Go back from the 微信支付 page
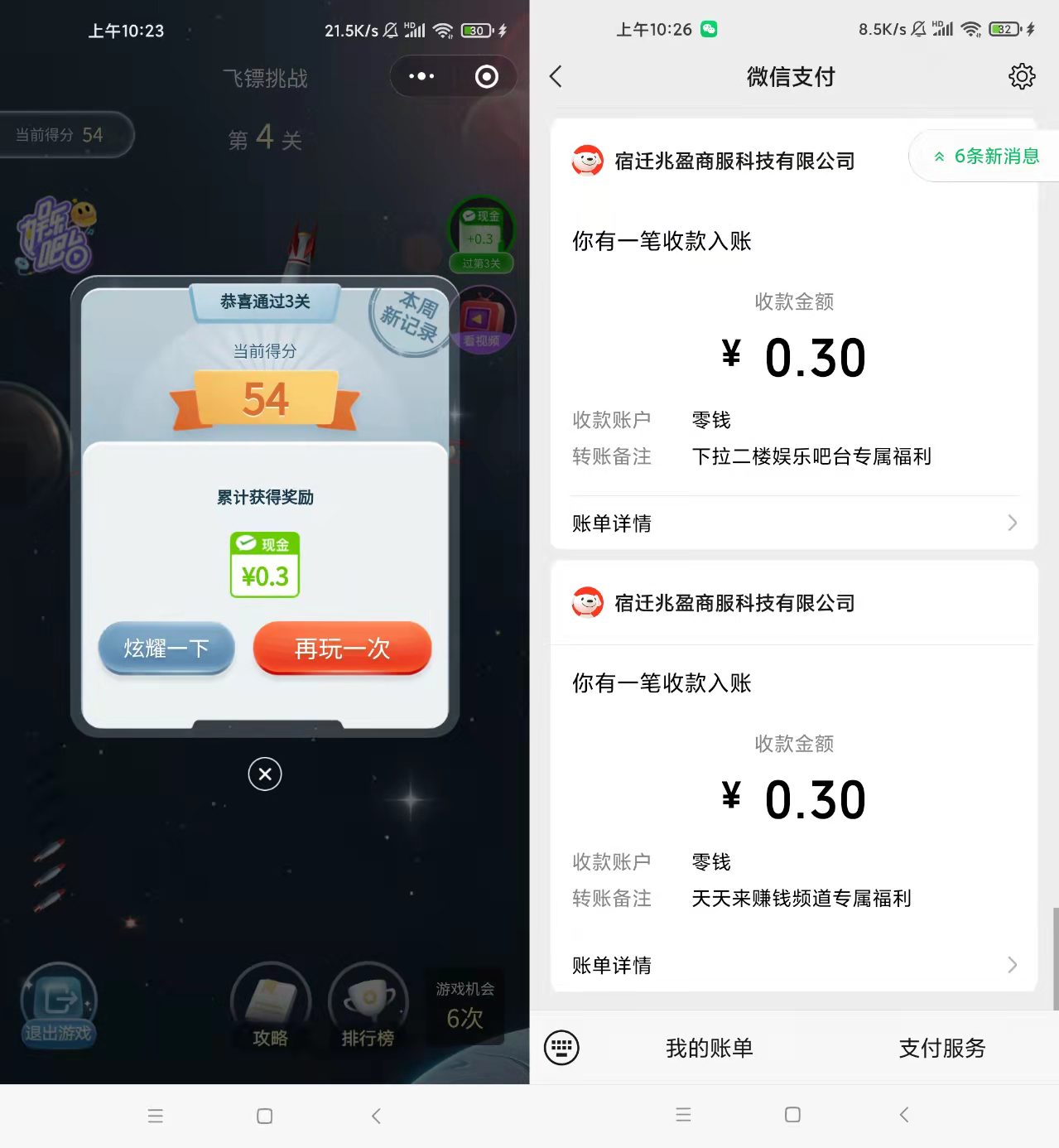 point(556,77)
